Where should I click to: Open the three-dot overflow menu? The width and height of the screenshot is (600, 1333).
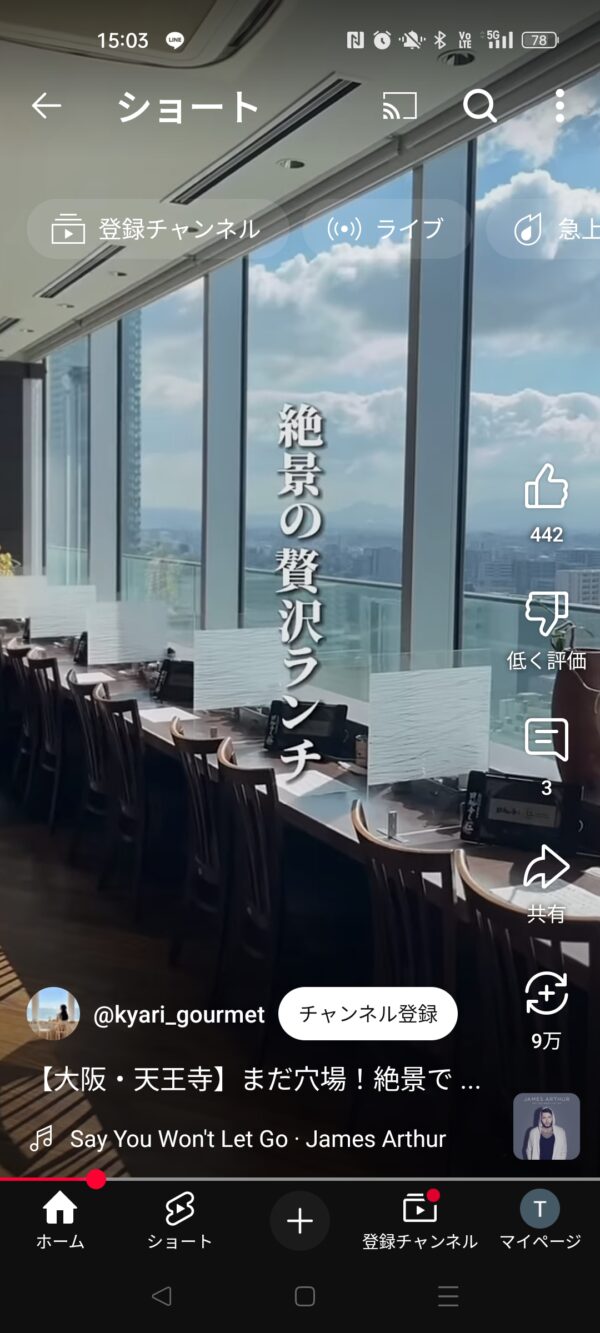[559, 106]
